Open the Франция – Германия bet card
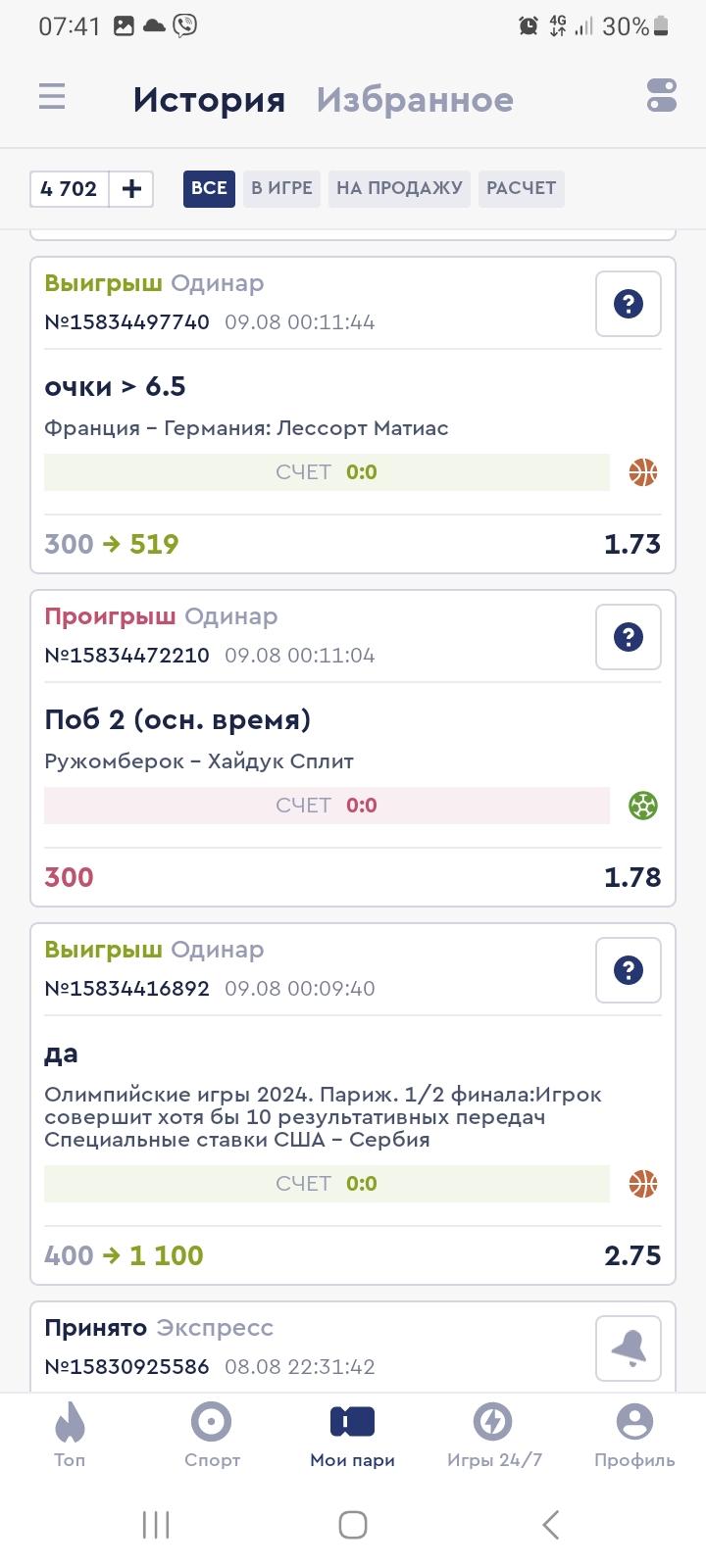Viewport: 706px width, 1568px height. tap(353, 416)
